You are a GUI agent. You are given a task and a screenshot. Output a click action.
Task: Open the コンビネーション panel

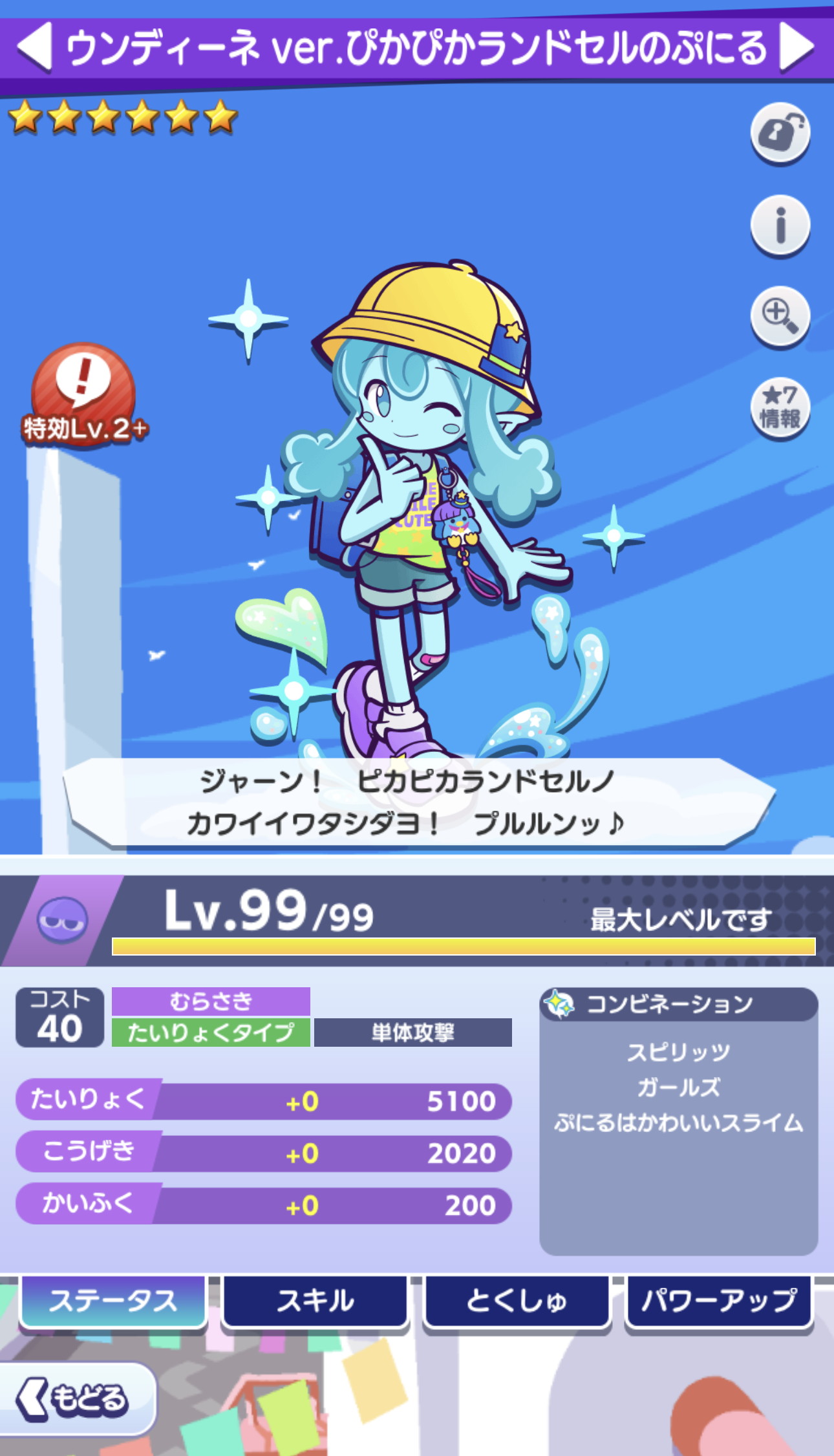(679, 1121)
